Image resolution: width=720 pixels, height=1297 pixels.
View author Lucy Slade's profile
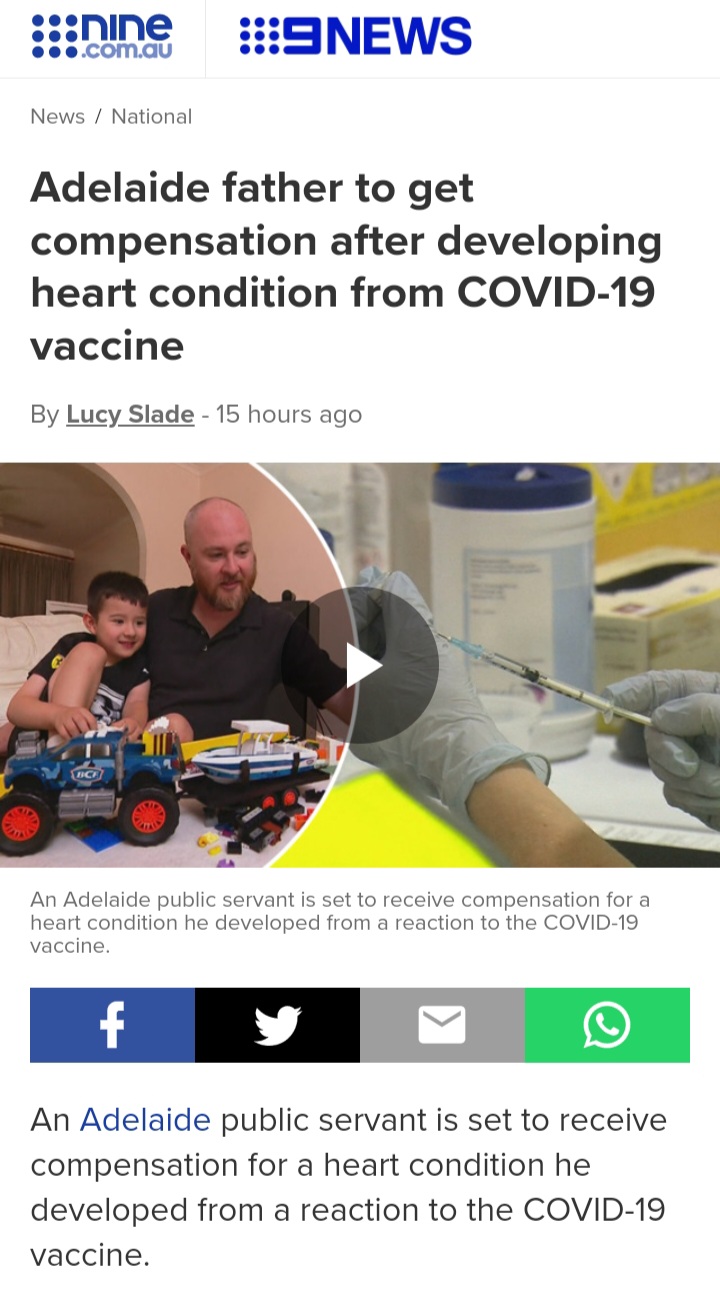[x=130, y=414]
